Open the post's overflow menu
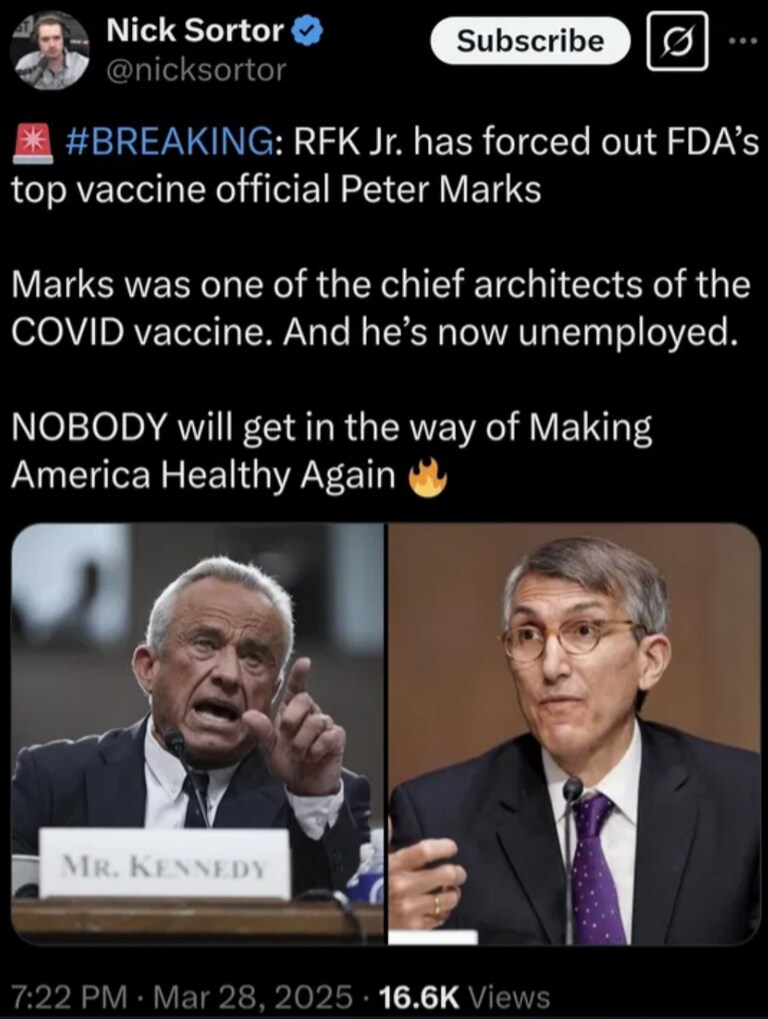 click(744, 41)
